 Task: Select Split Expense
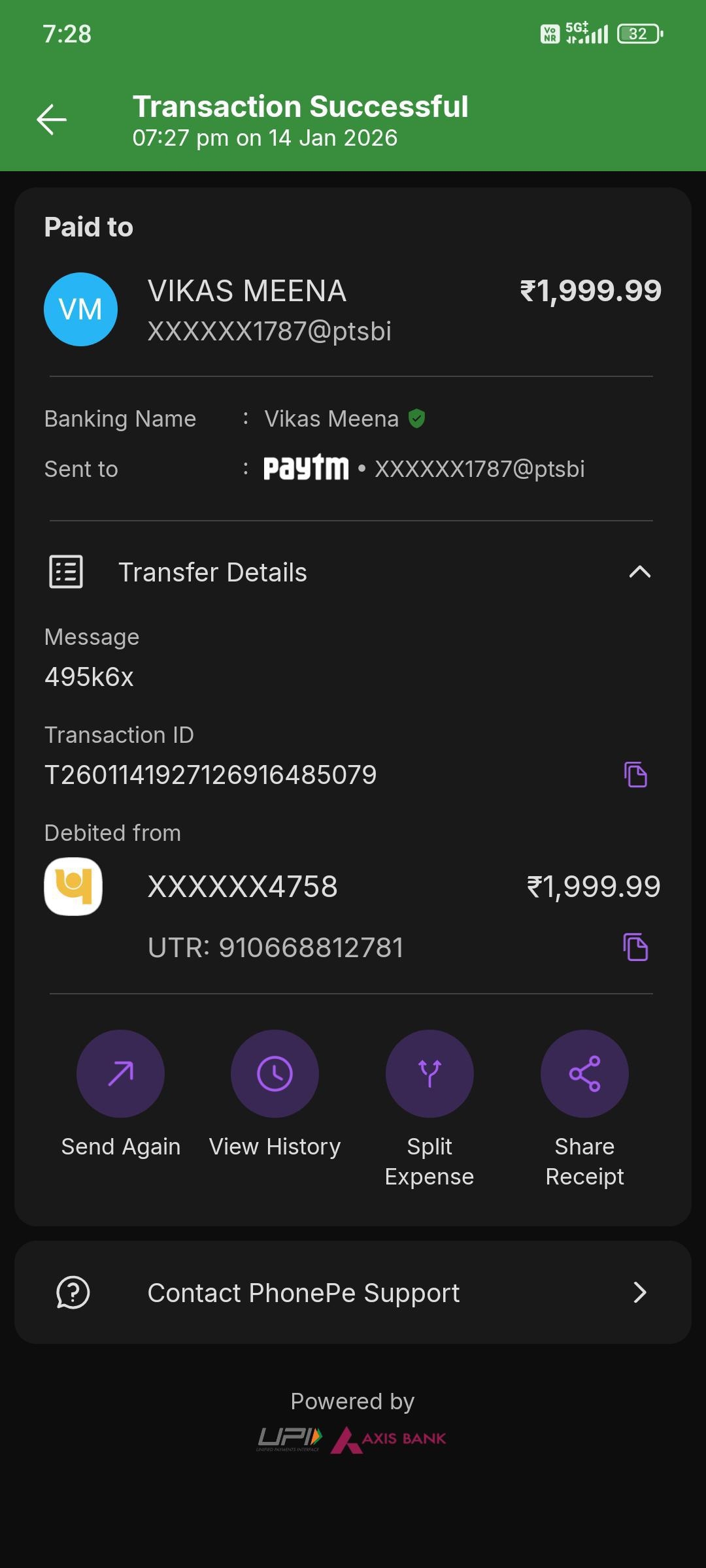pyautogui.click(x=429, y=1074)
